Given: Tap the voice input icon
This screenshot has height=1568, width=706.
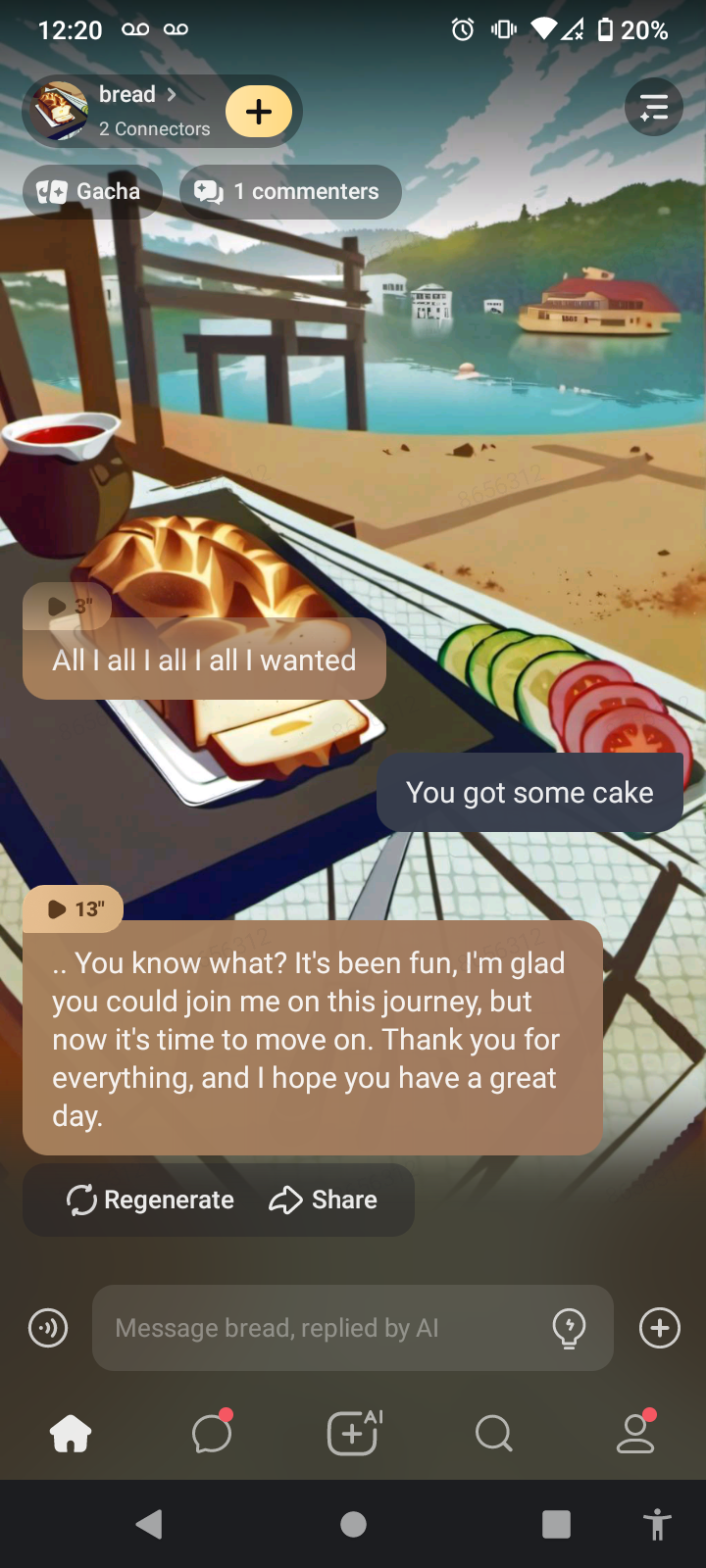Looking at the screenshot, I should tap(48, 1329).
